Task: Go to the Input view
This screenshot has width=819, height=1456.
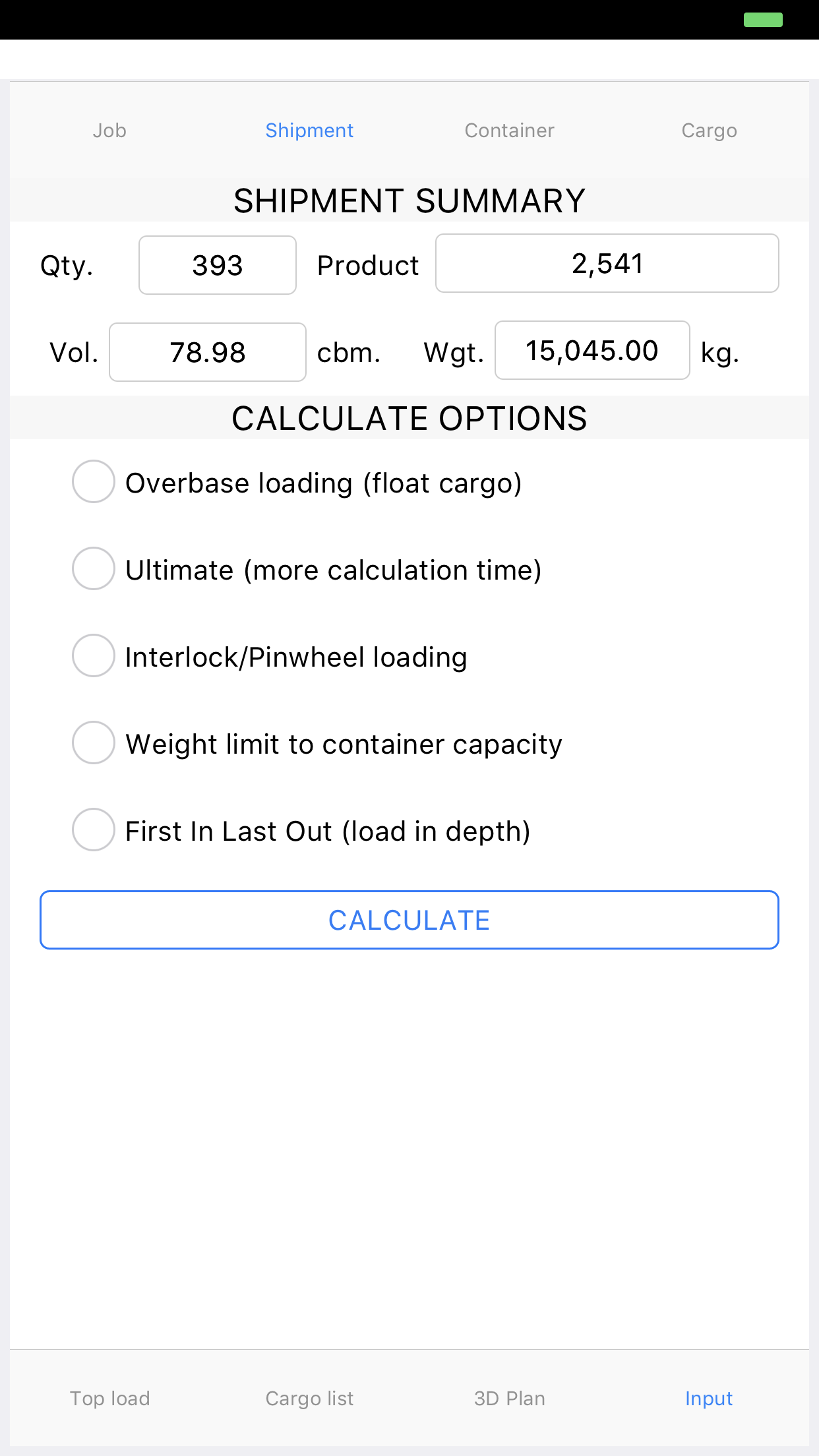Action: (x=709, y=1398)
